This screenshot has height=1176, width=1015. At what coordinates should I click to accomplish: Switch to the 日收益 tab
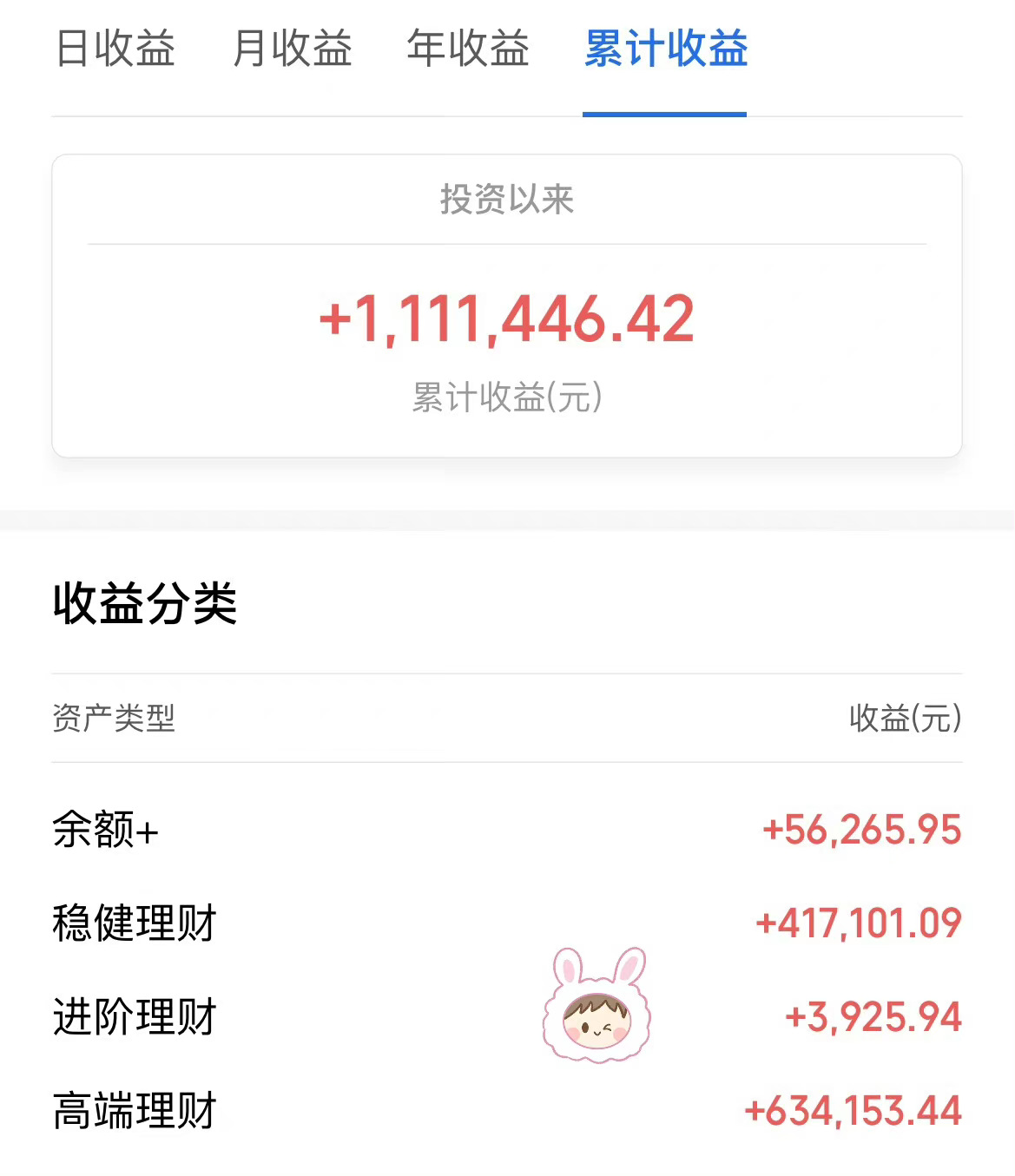coord(115,49)
